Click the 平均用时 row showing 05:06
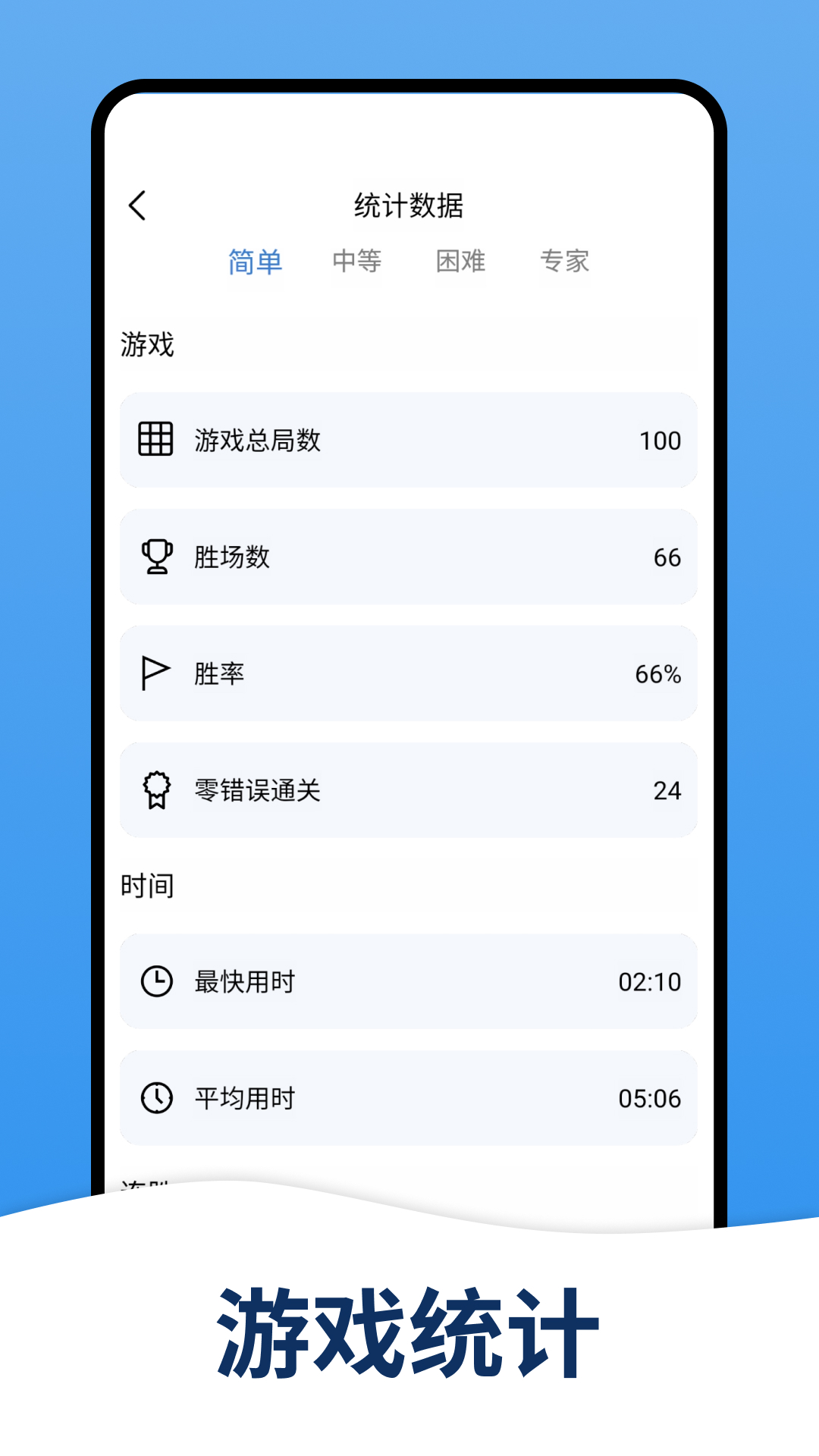 pos(409,1097)
